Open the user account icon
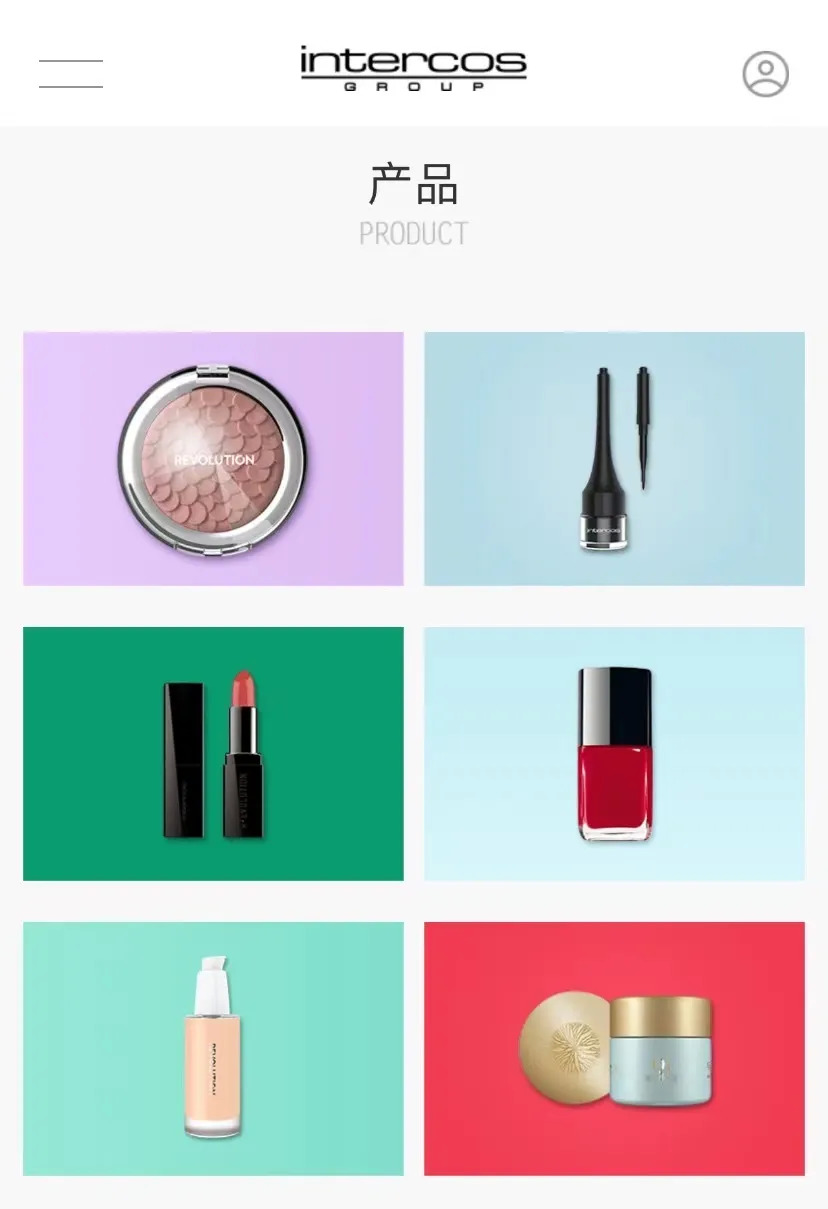828x1209 pixels. coord(765,73)
